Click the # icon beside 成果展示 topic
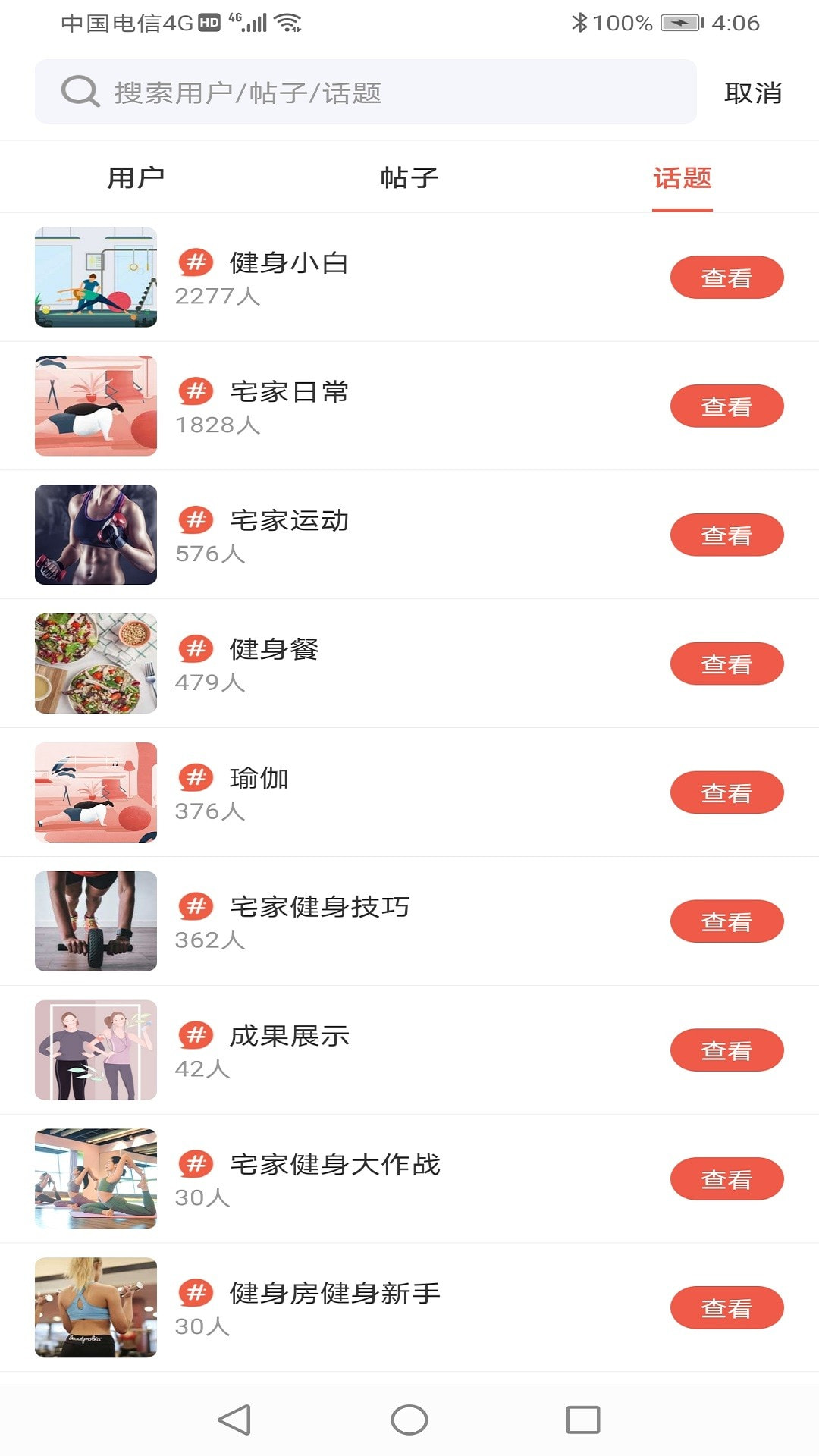Screen dimensions: 819x1456 coord(196,1036)
